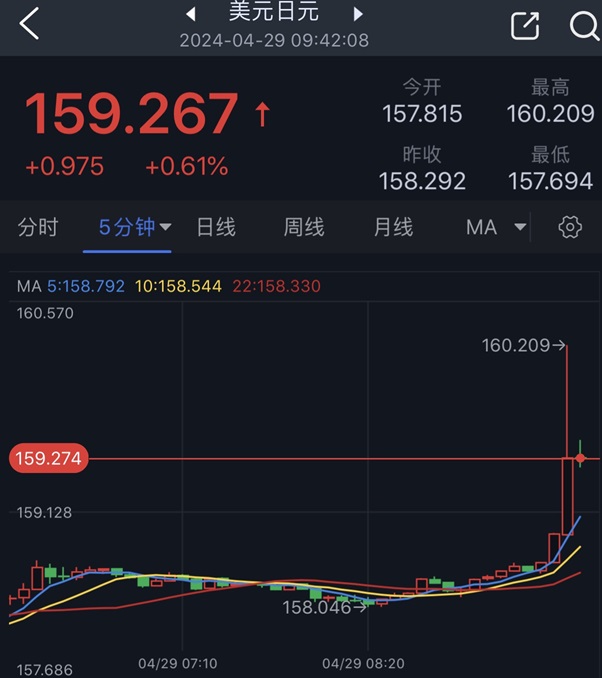Show the 周线 chart

coord(304,228)
